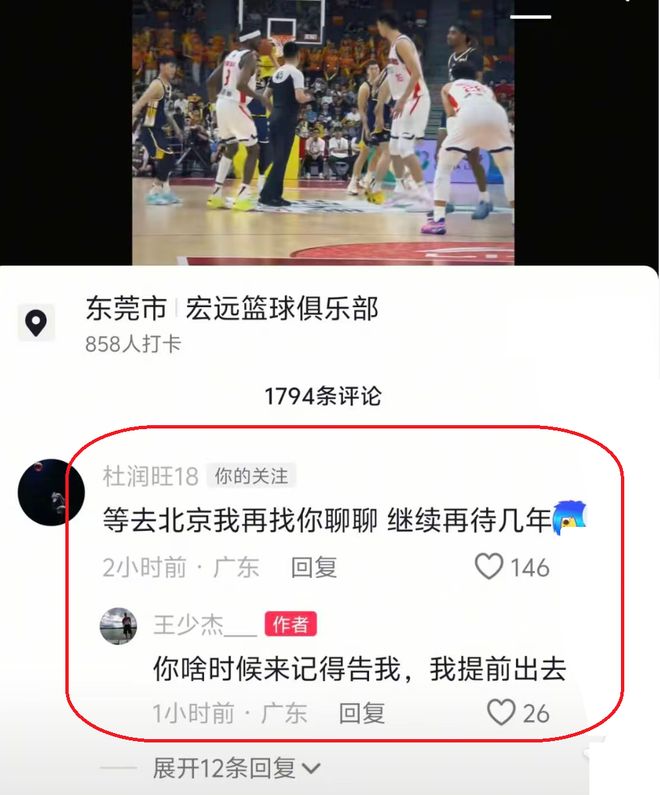
Task: Open the username 王少杰___
Action: pyautogui.click(x=205, y=625)
